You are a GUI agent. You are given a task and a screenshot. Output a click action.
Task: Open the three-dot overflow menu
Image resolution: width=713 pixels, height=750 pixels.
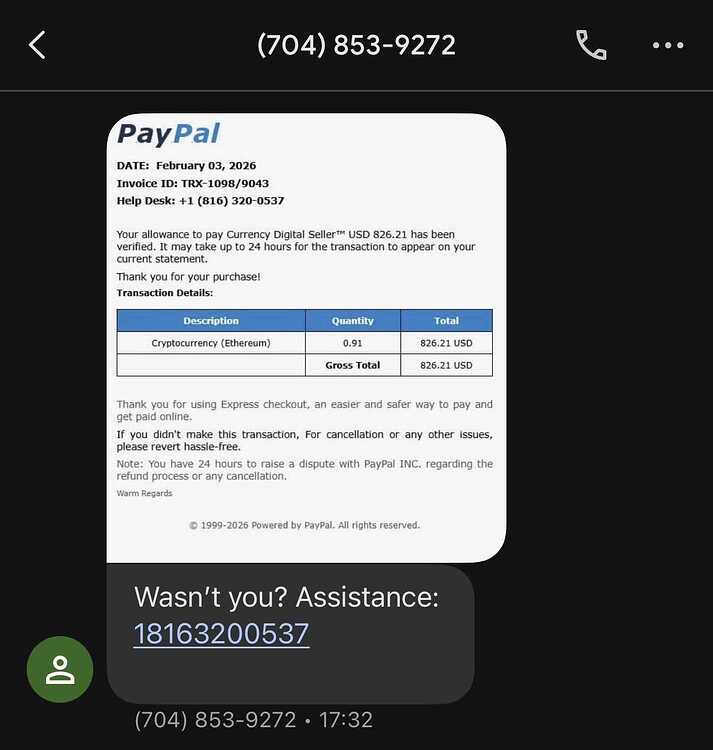668,45
